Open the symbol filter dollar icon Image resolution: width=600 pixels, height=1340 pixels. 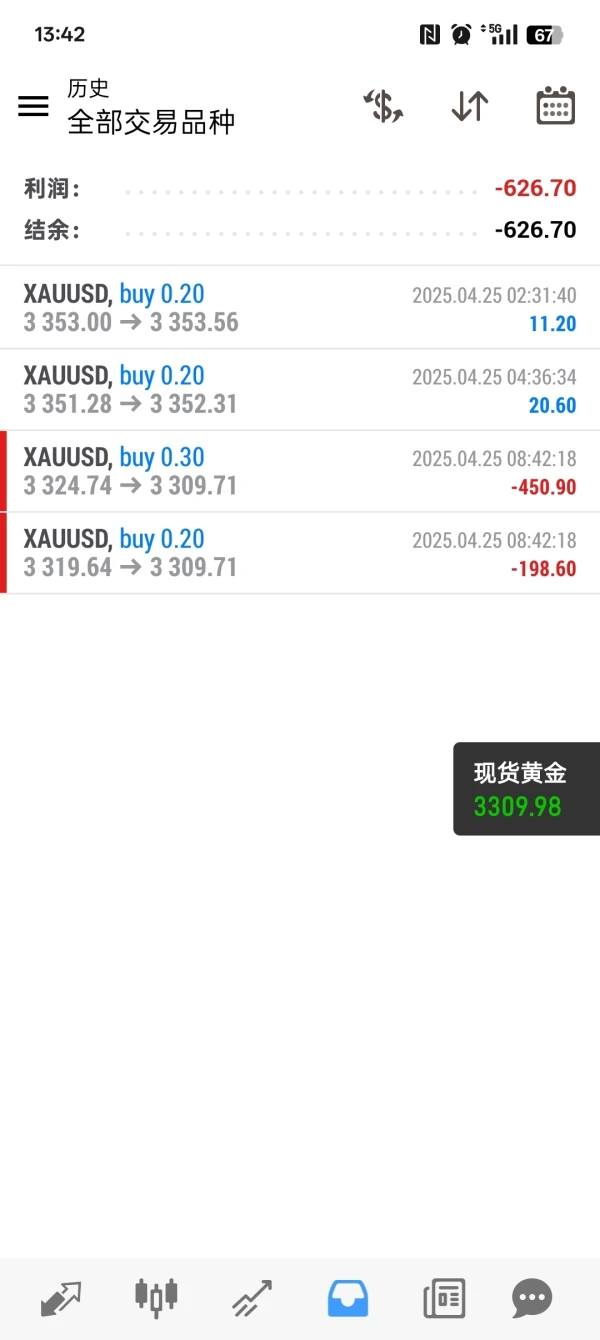[x=383, y=106]
